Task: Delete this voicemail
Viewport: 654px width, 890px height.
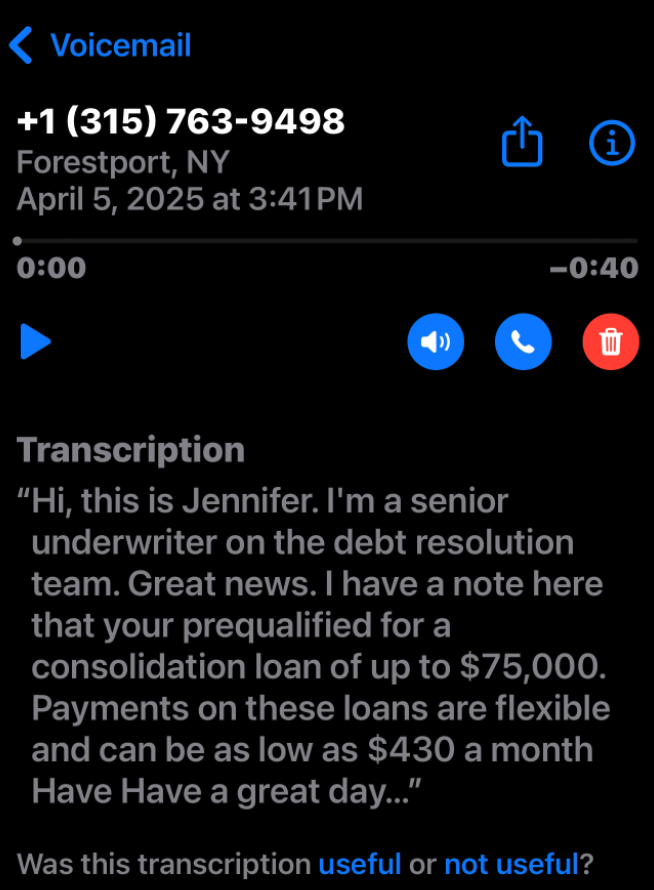Action: tap(610, 343)
